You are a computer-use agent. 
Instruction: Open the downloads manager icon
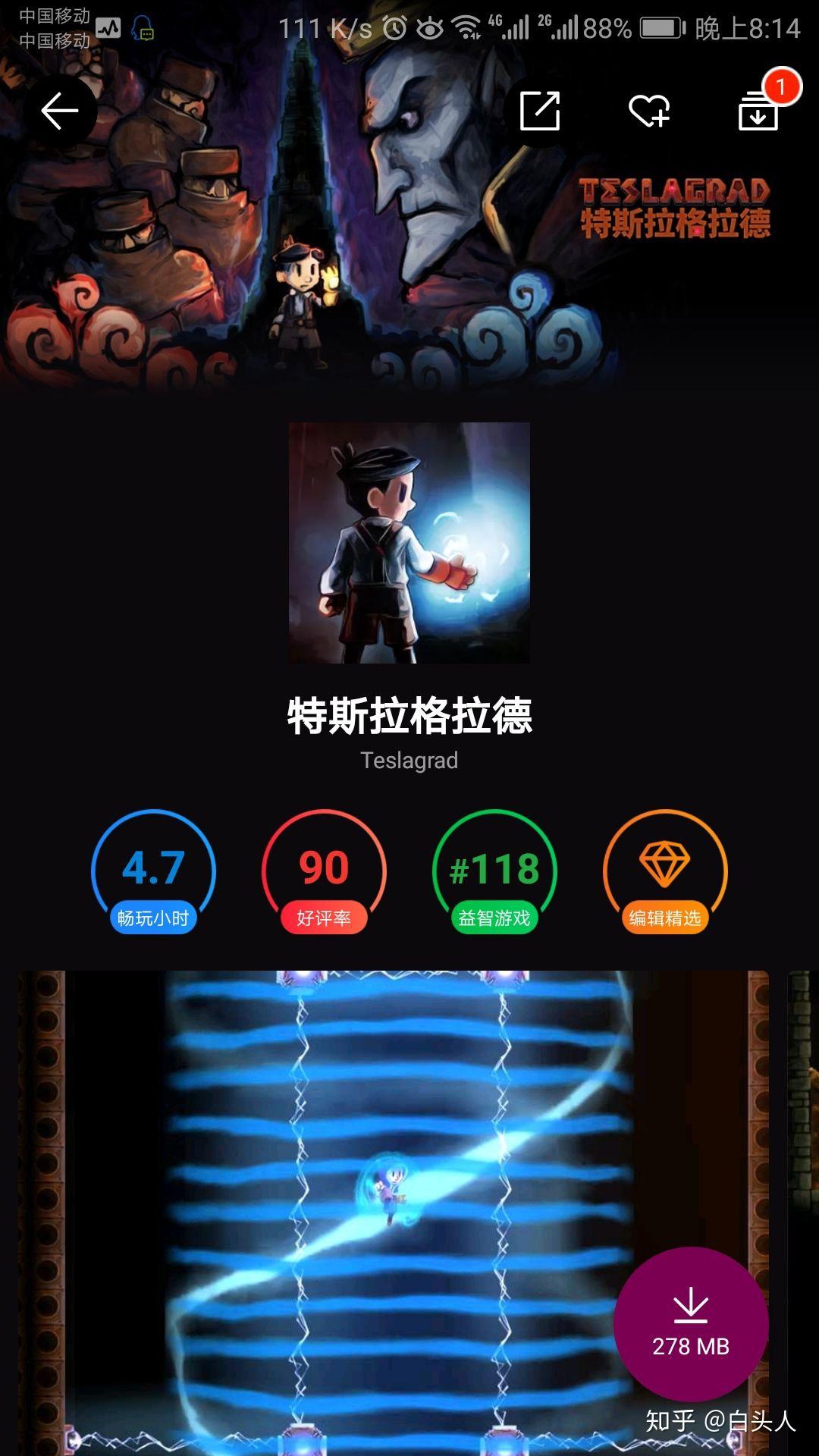pos(758,111)
